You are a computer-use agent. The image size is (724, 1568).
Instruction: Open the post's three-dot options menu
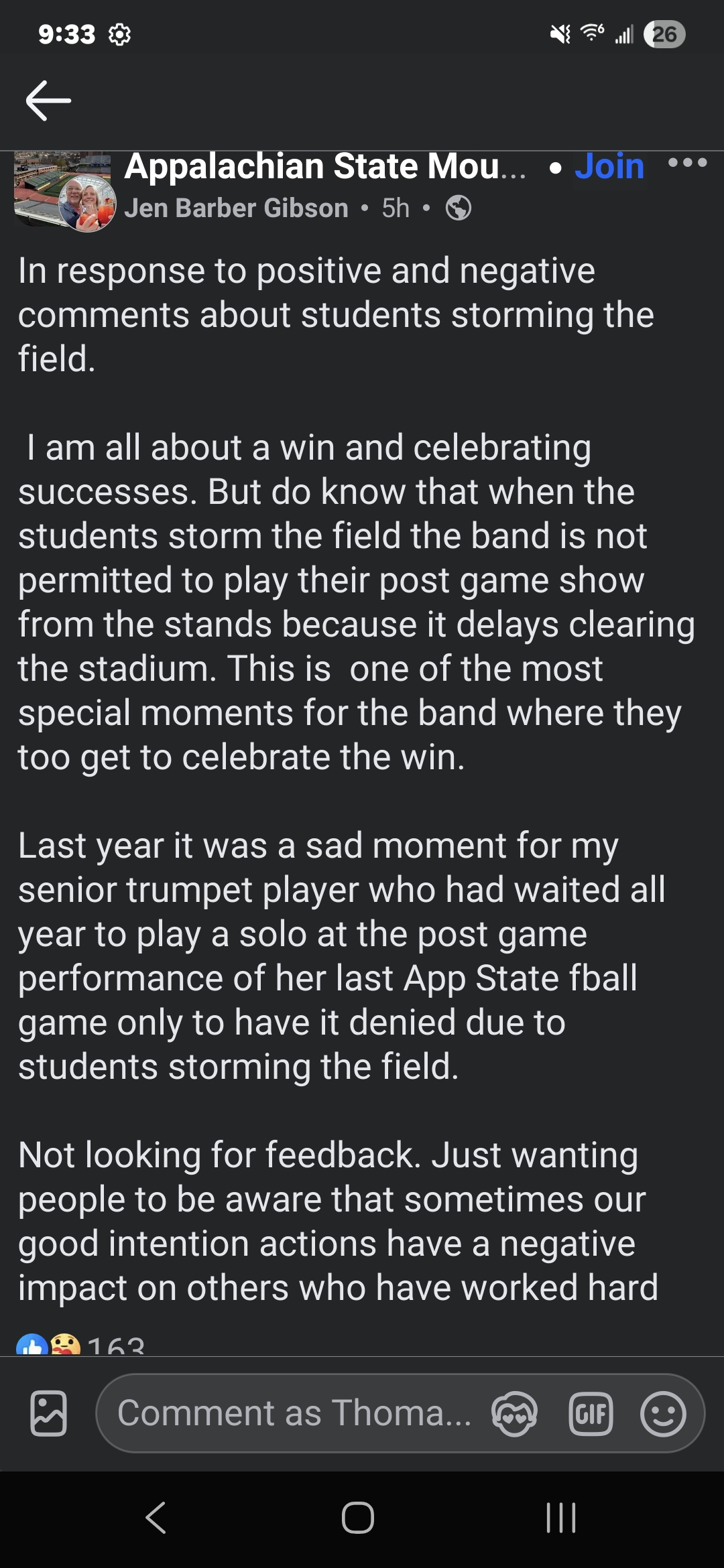688,163
